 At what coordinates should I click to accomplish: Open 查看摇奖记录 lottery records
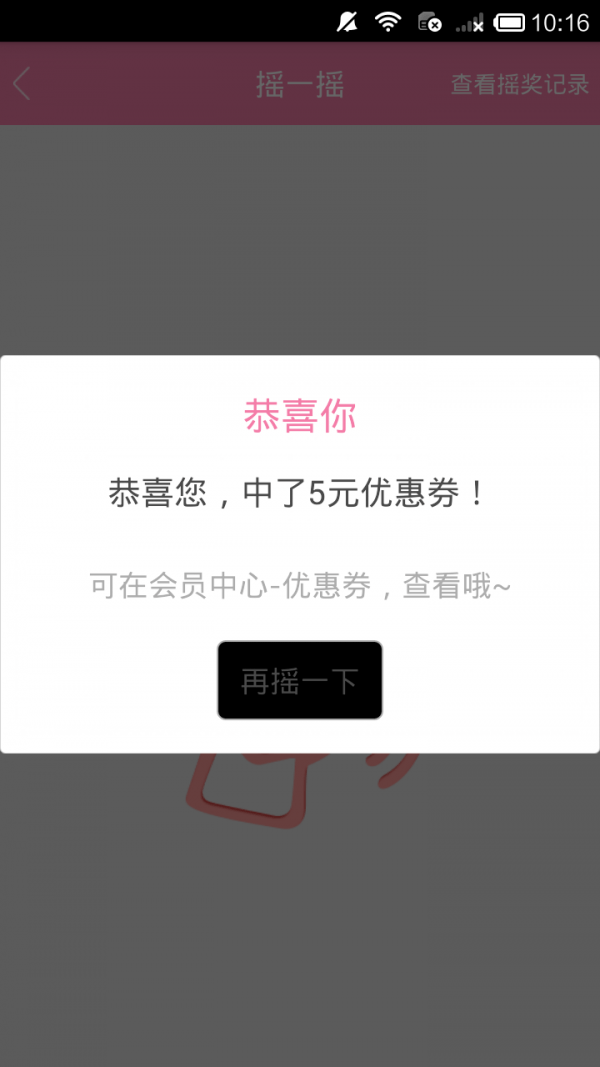[519, 84]
